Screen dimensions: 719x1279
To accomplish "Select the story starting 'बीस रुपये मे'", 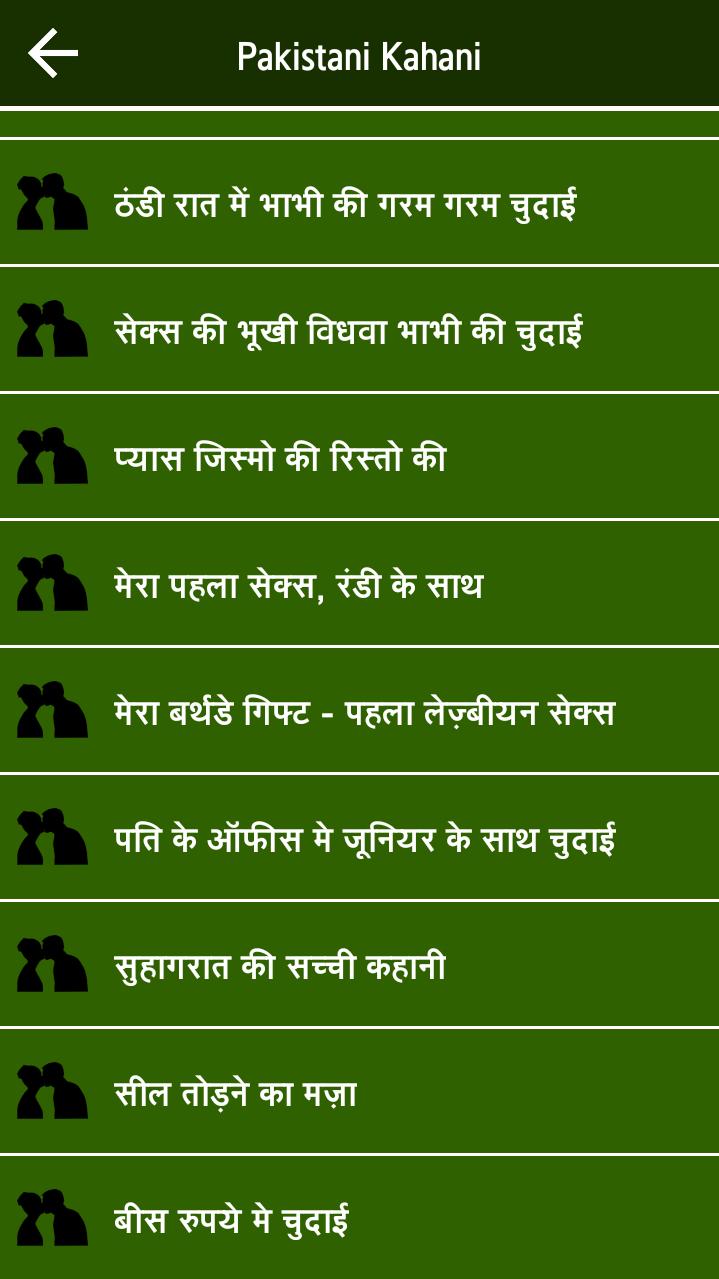I will (x=232, y=1219).
